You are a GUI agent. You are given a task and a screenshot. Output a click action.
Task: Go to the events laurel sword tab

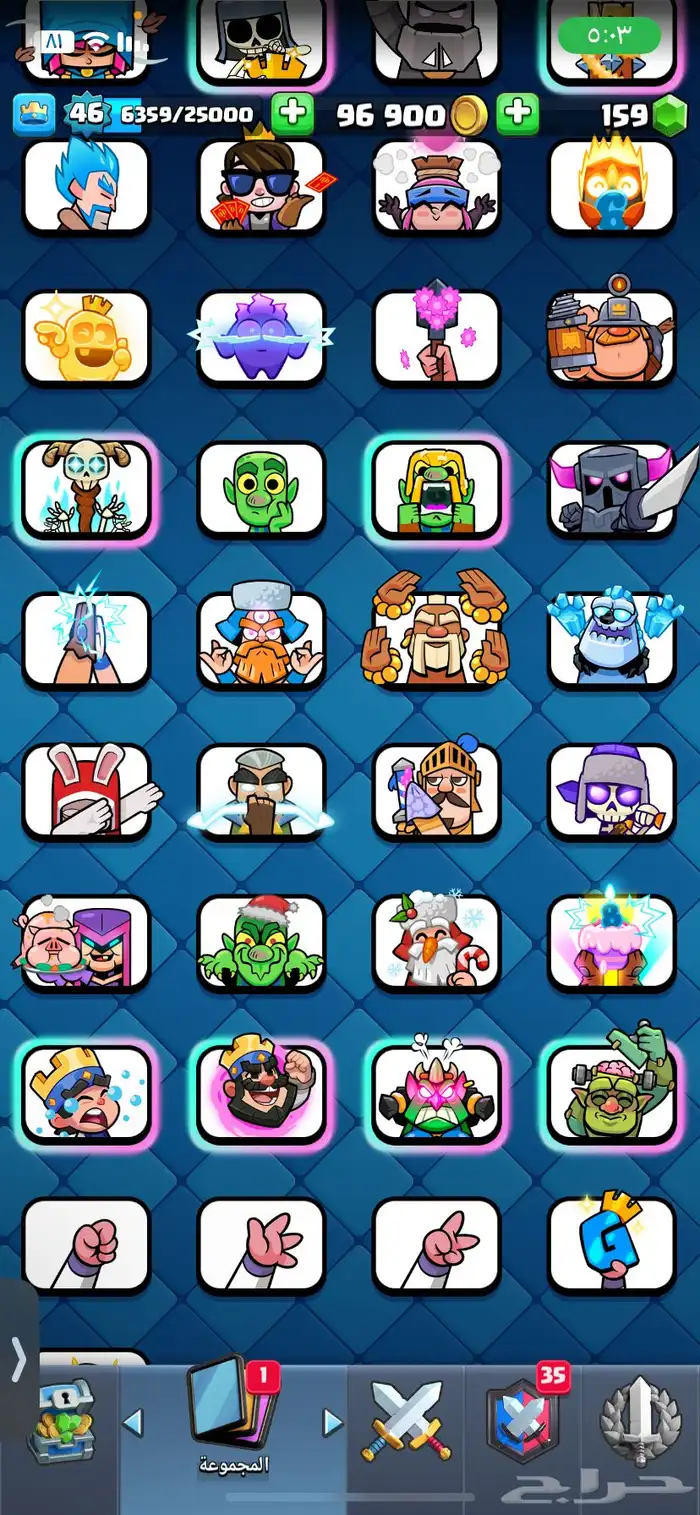640,1422
